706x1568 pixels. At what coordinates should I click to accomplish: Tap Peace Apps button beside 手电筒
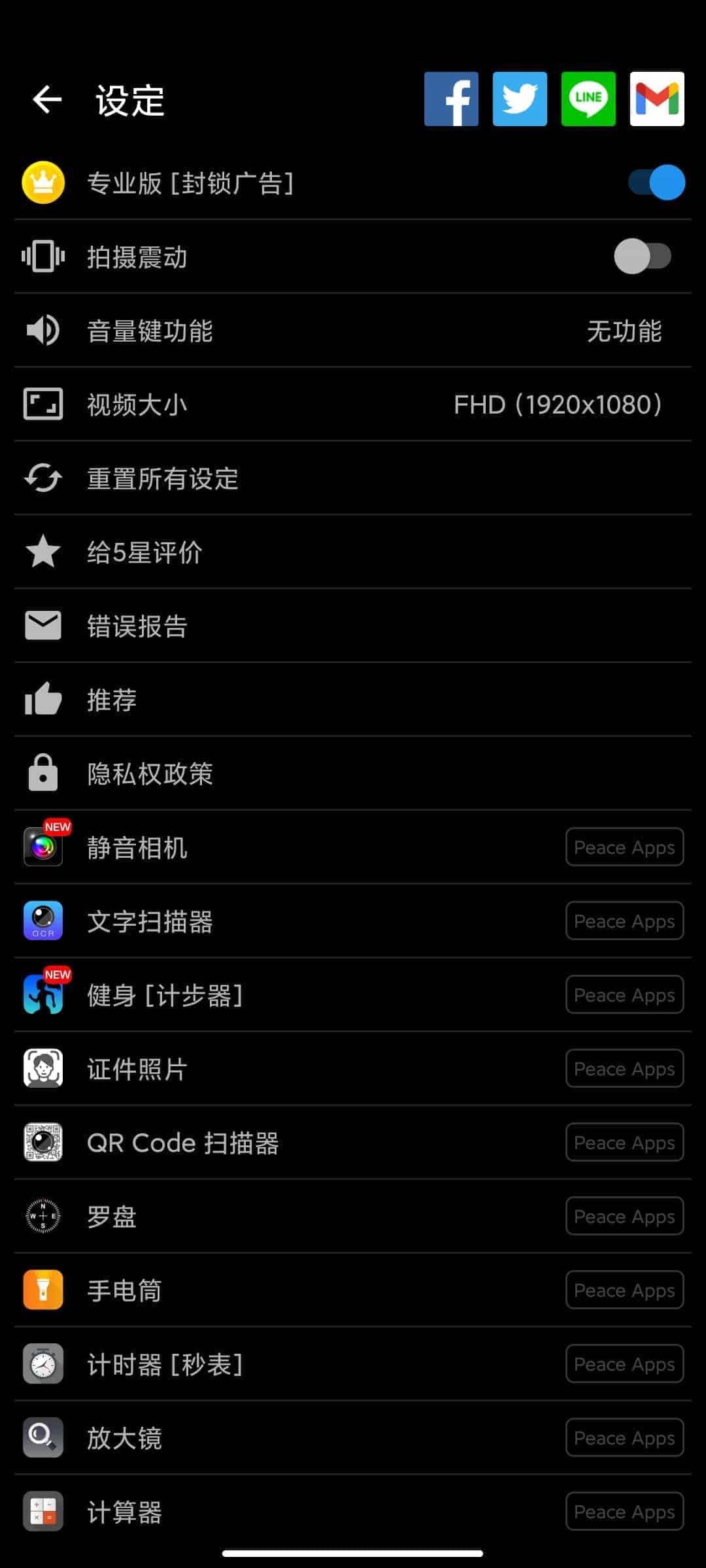(624, 1290)
